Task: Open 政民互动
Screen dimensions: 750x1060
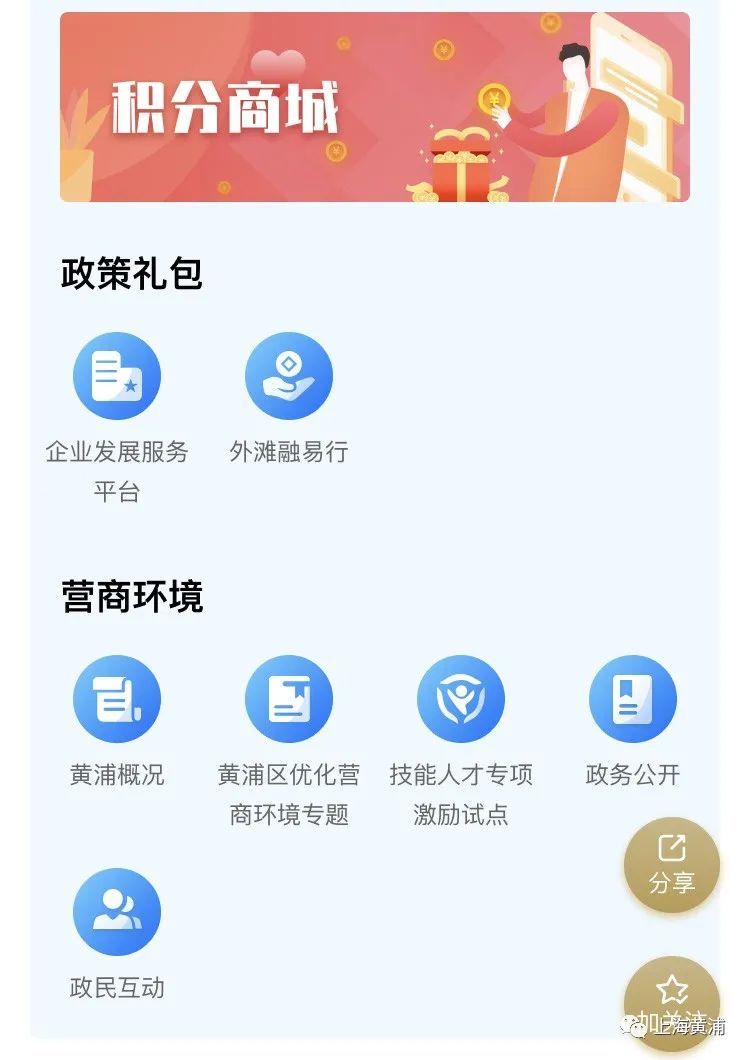Action: [117, 912]
